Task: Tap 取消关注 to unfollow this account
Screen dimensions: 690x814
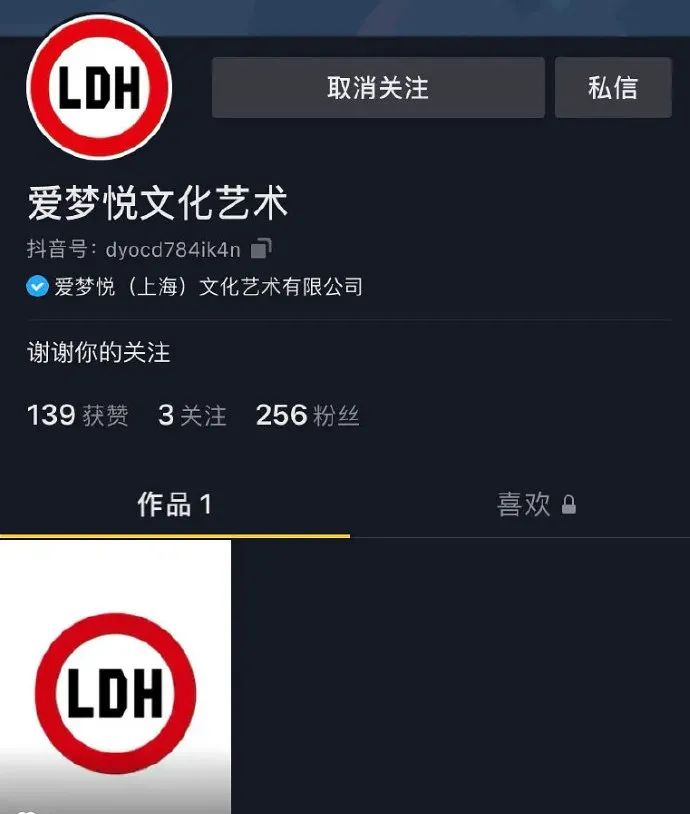Action: (377, 88)
